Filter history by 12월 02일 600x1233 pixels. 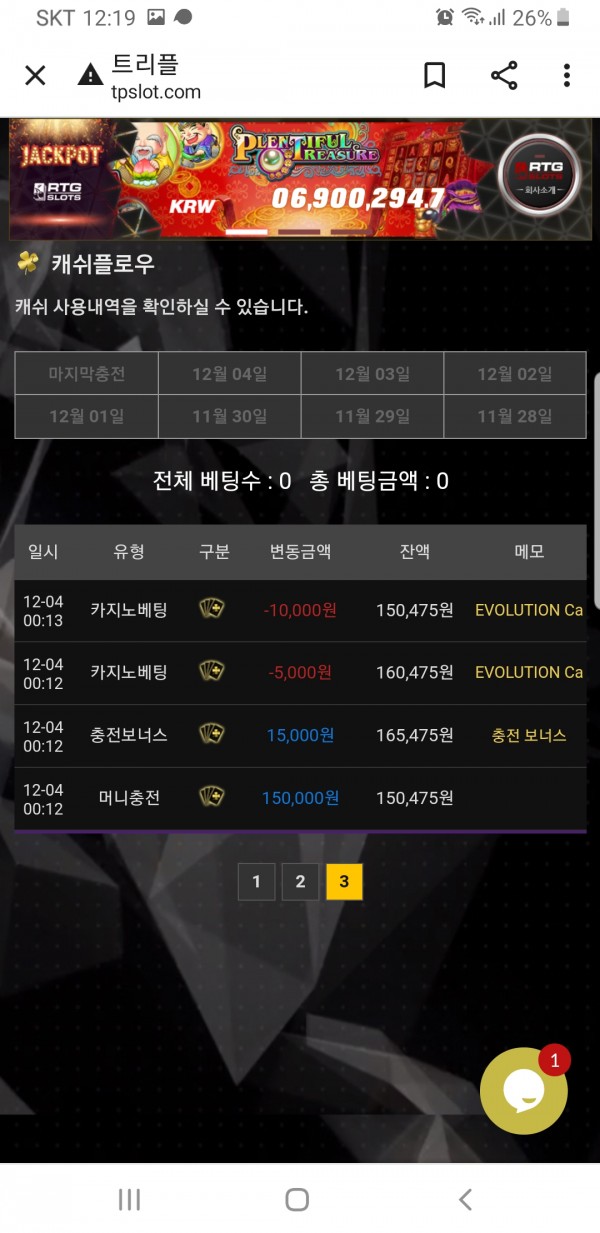pos(514,374)
